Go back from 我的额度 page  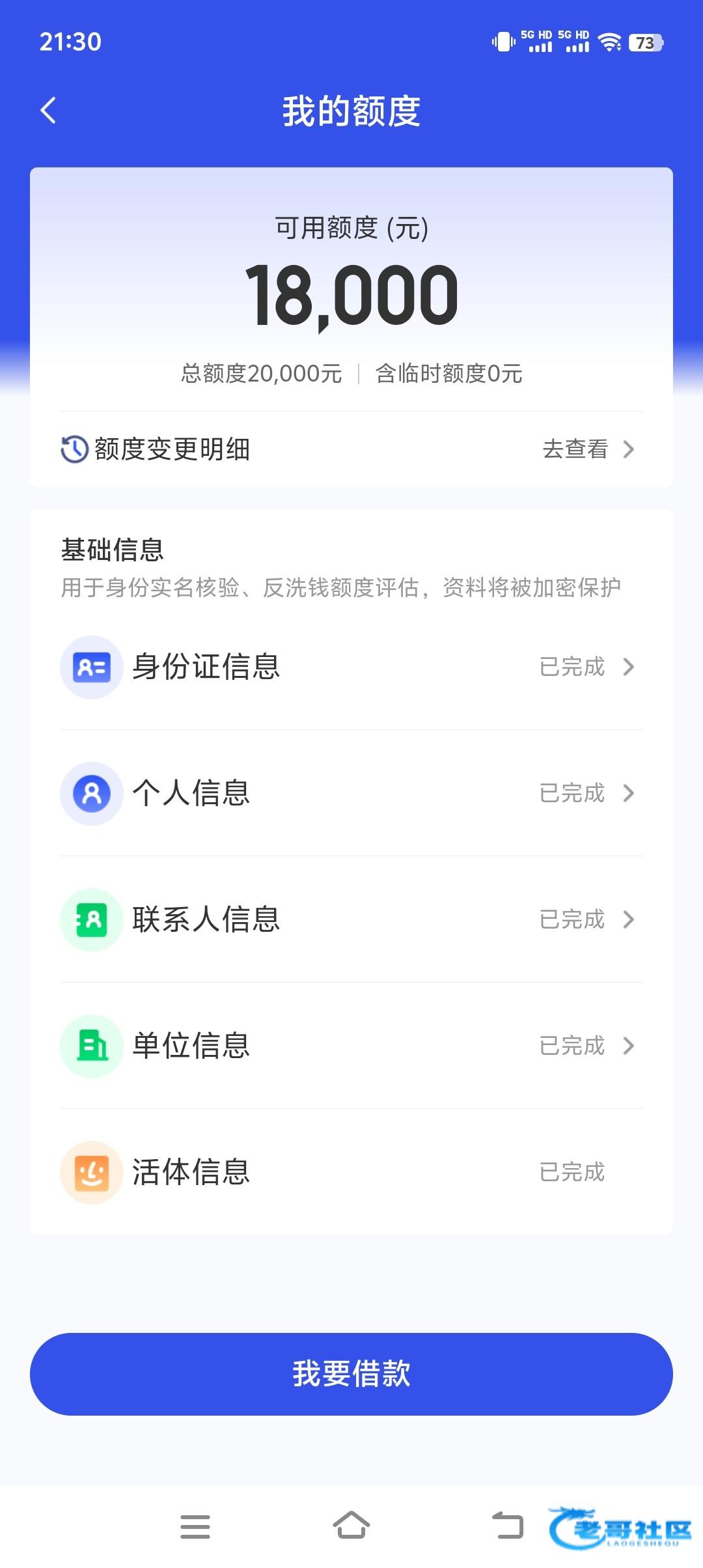tap(48, 110)
